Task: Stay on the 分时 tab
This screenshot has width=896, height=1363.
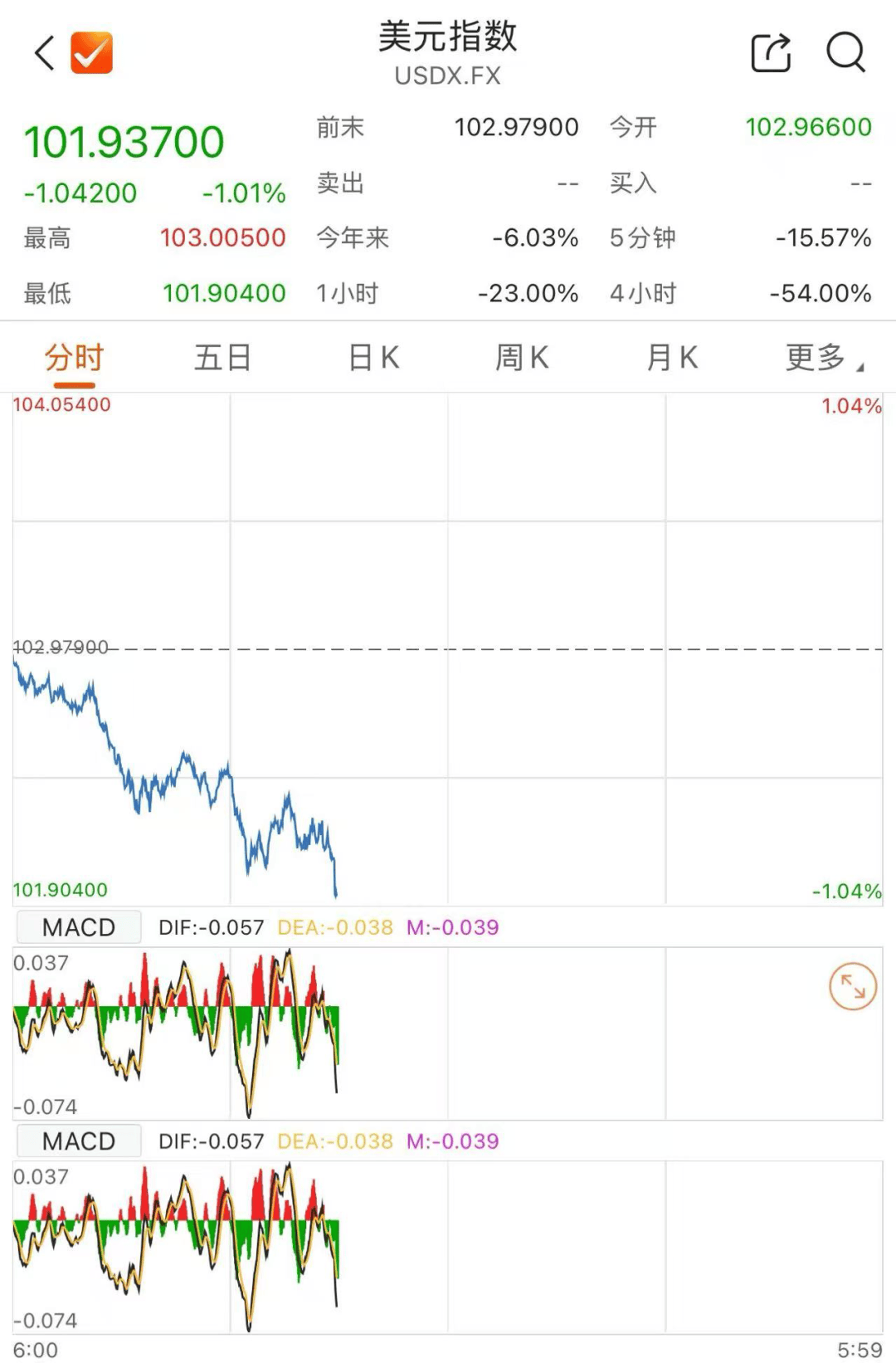Action: pyautogui.click(x=73, y=357)
